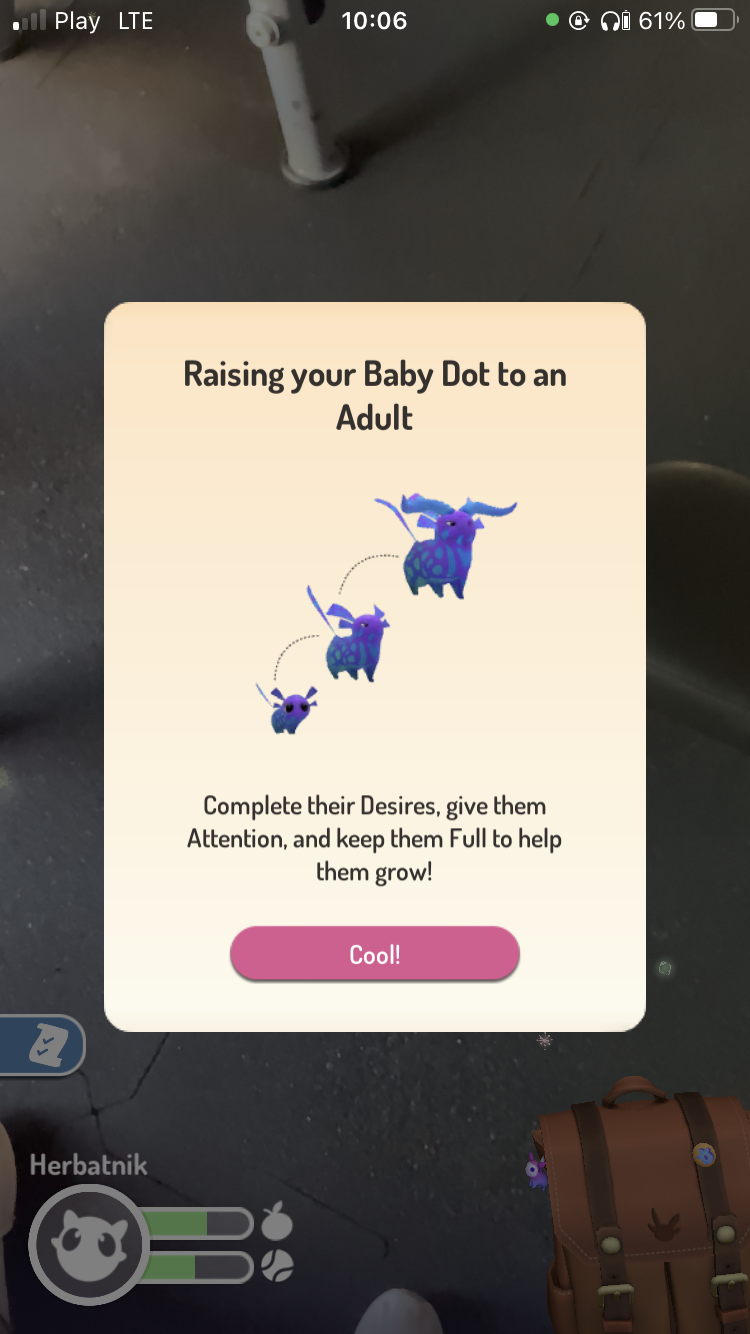
Task: Tap the Cool! button
Action: [375, 954]
